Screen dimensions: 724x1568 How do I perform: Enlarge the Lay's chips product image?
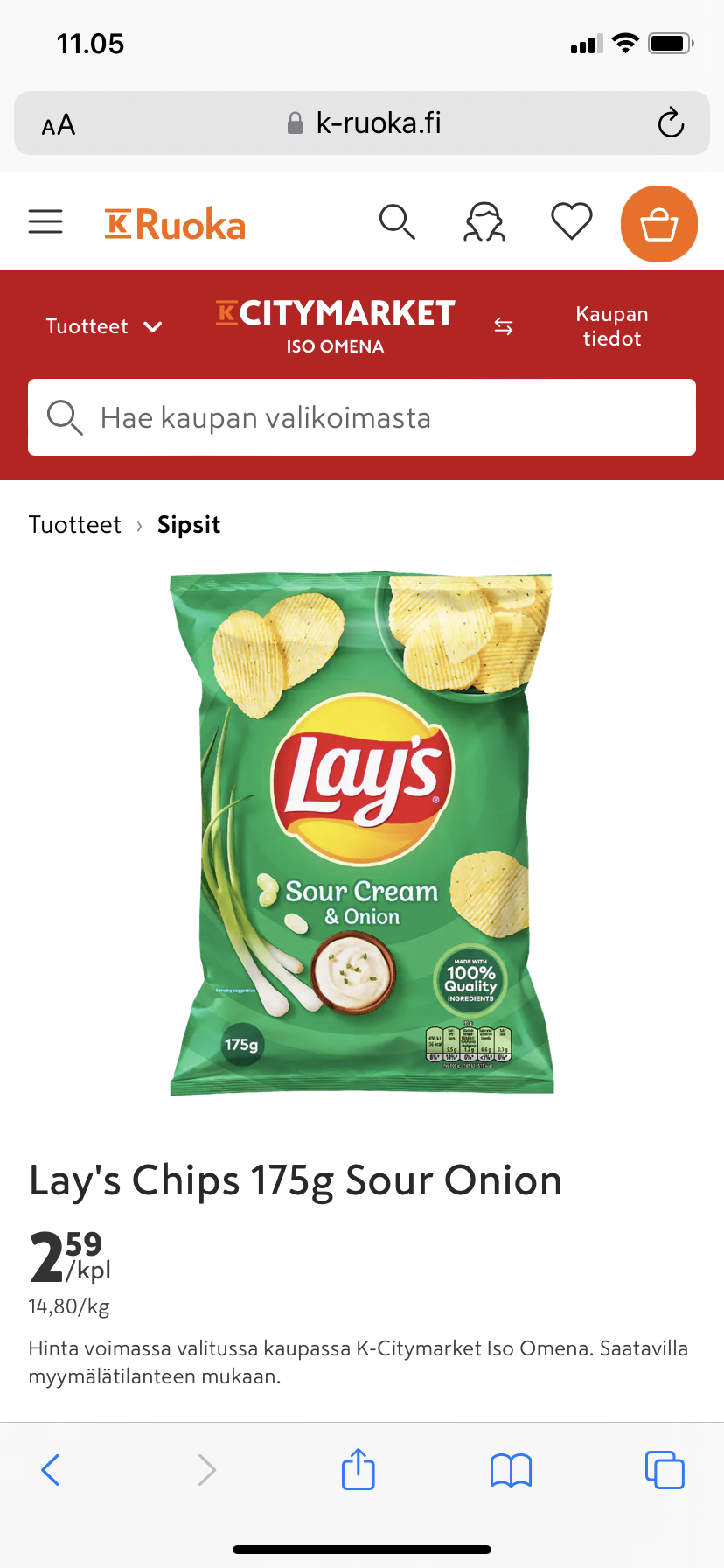[x=362, y=833]
